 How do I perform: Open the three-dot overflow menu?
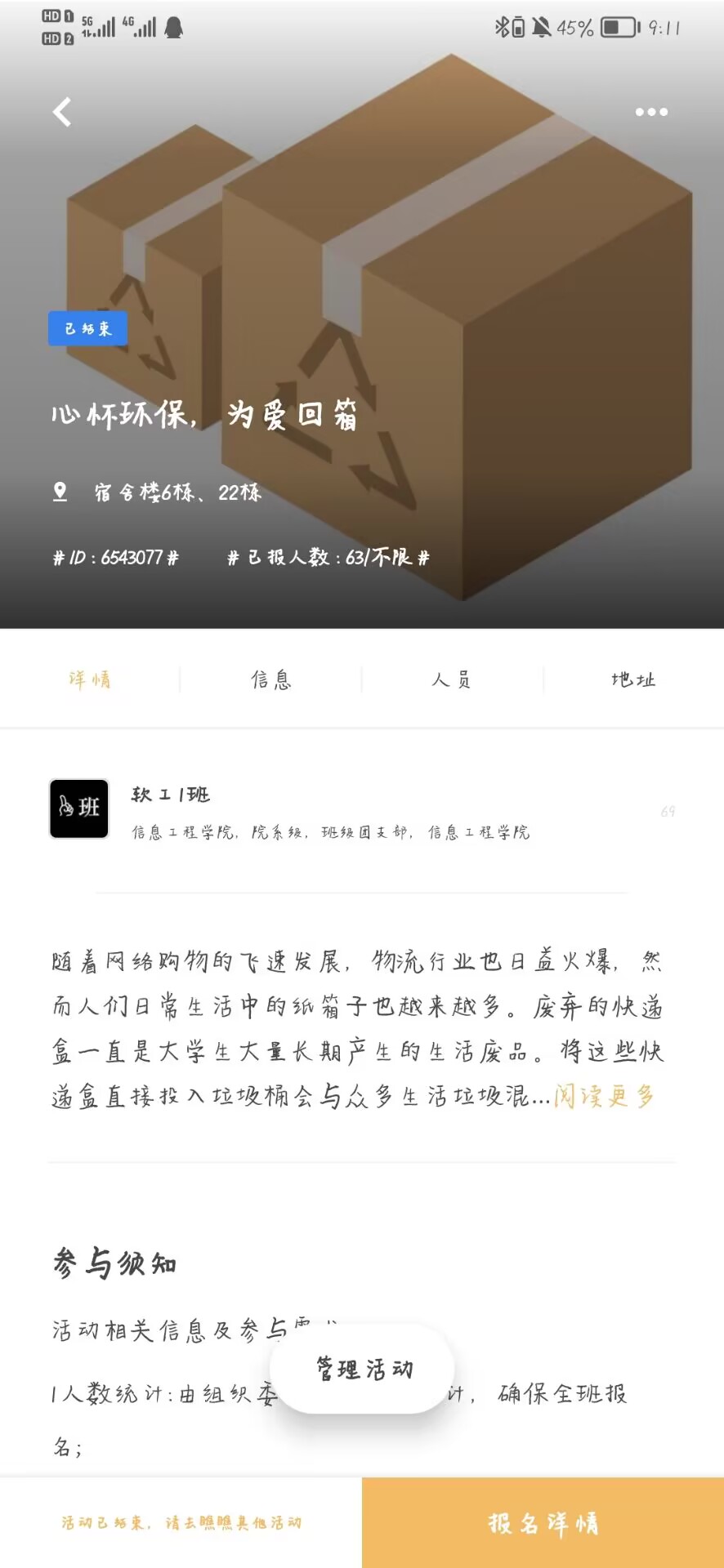tap(651, 112)
